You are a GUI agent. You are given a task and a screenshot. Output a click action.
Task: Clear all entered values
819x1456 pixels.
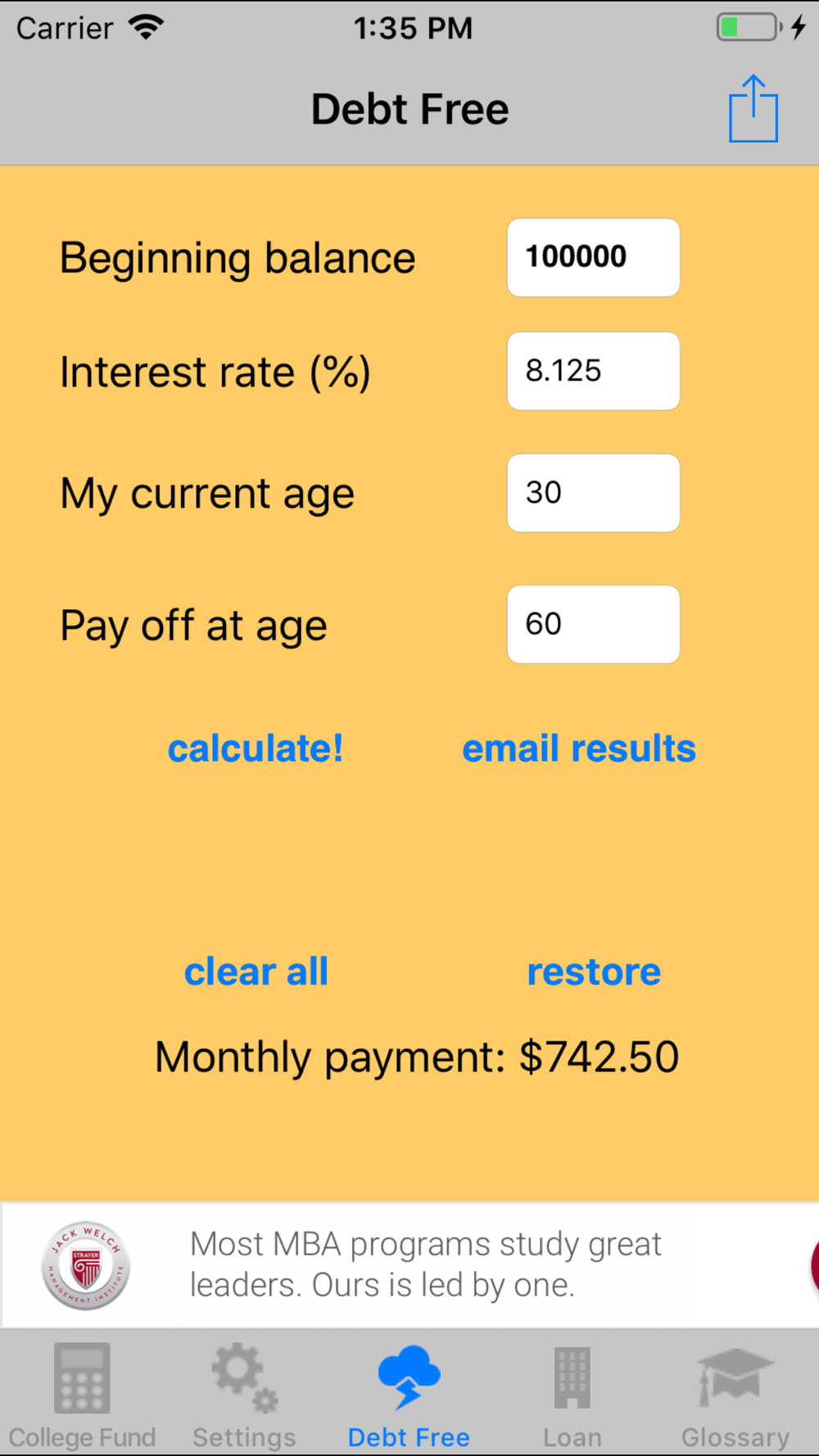pyautogui.click(x=256, y=972)
